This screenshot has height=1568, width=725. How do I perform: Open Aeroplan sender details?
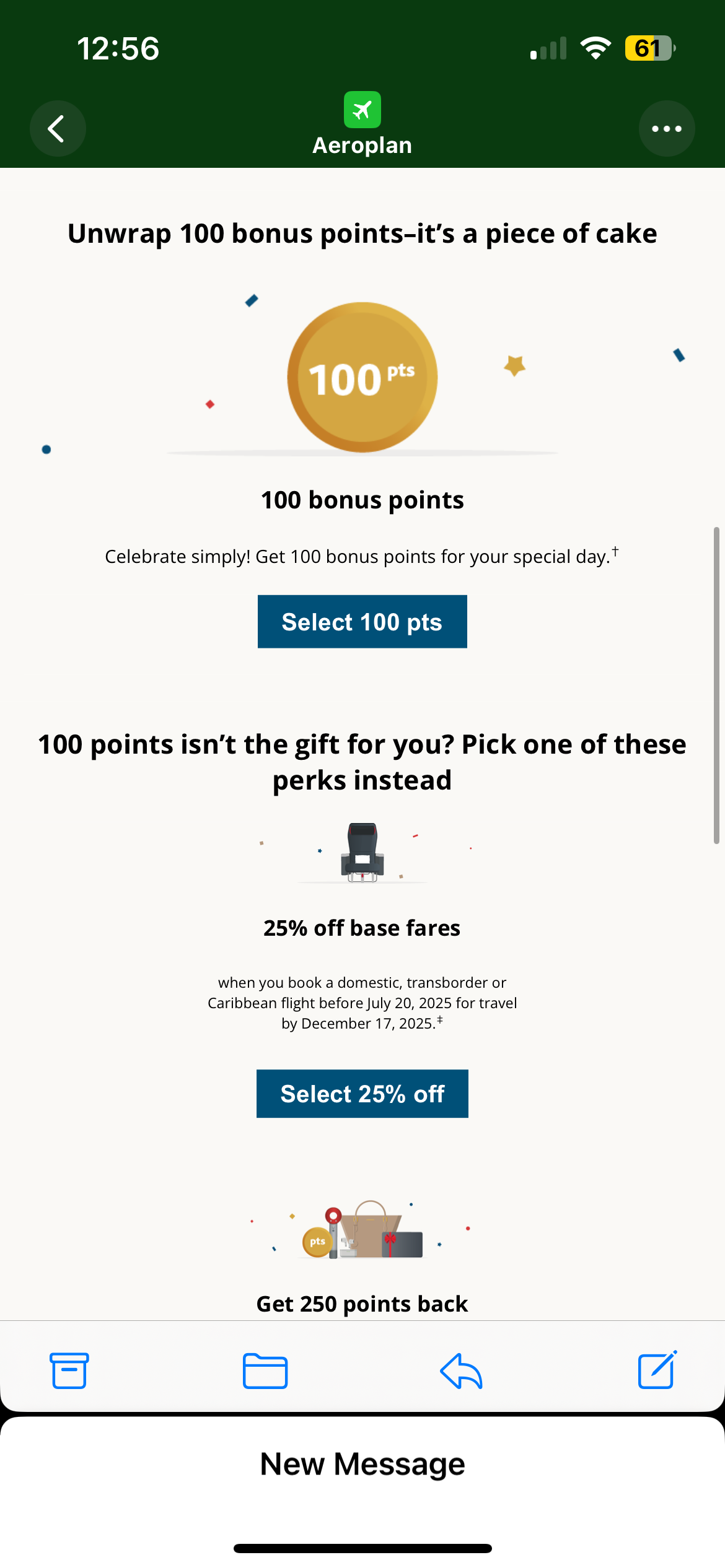(362, 124)
